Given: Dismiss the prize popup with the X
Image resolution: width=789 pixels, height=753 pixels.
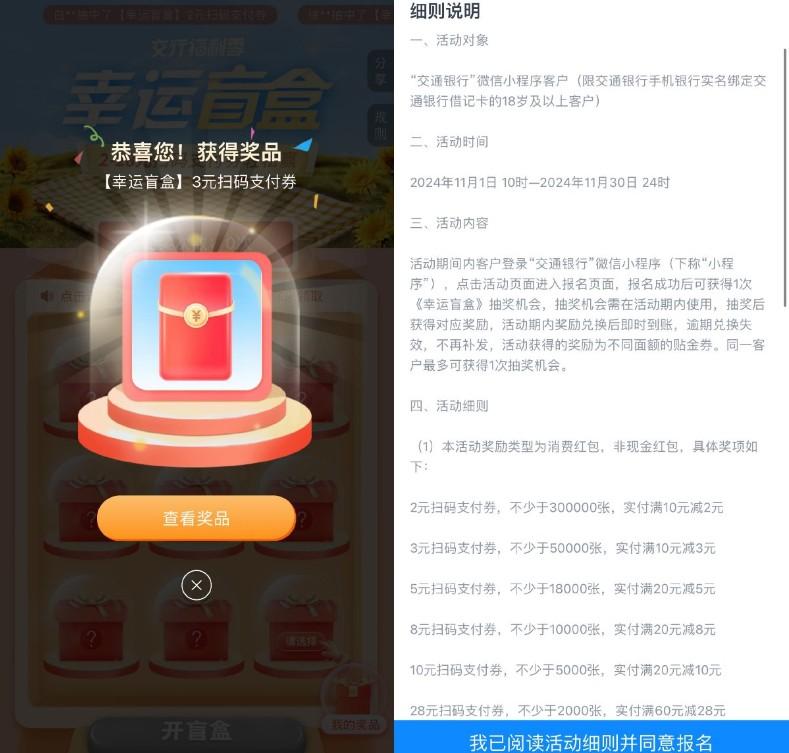Looking at the screenshot, I should pyautogui.click(x=197, y=585).
